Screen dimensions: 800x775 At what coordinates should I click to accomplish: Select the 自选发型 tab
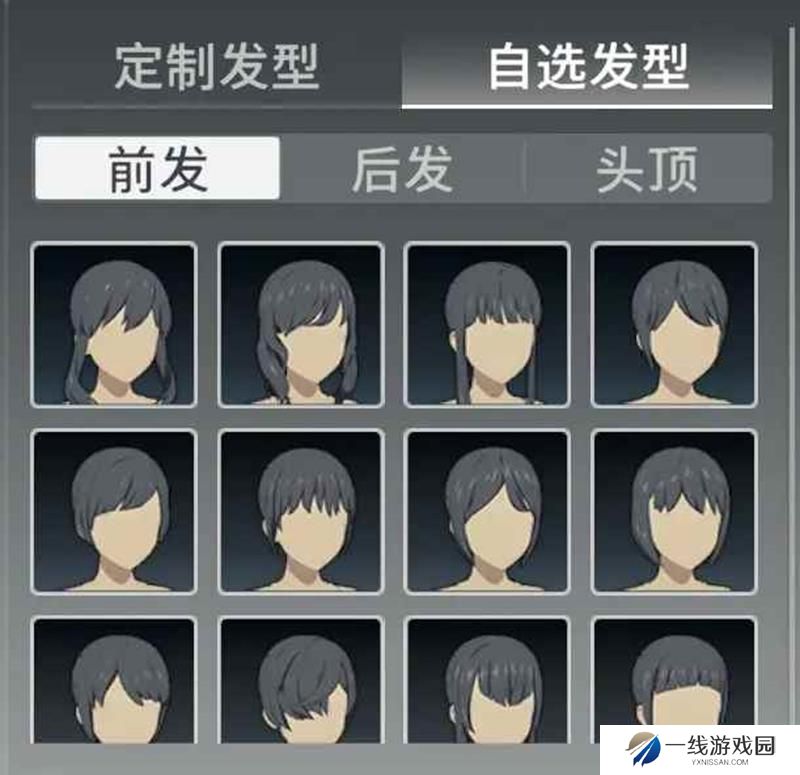(587, 66)
